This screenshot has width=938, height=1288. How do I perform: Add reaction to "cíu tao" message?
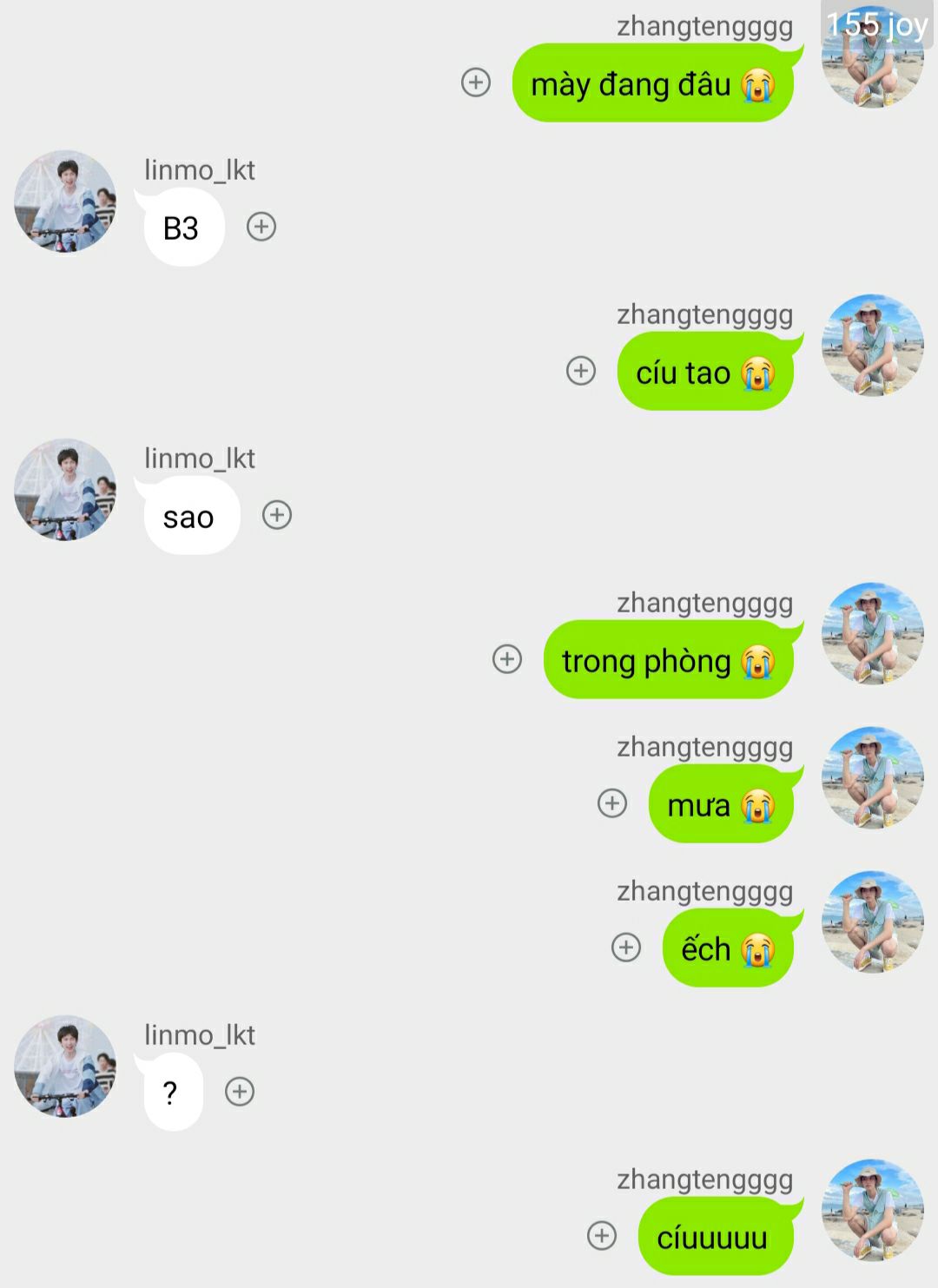[581, 371]
